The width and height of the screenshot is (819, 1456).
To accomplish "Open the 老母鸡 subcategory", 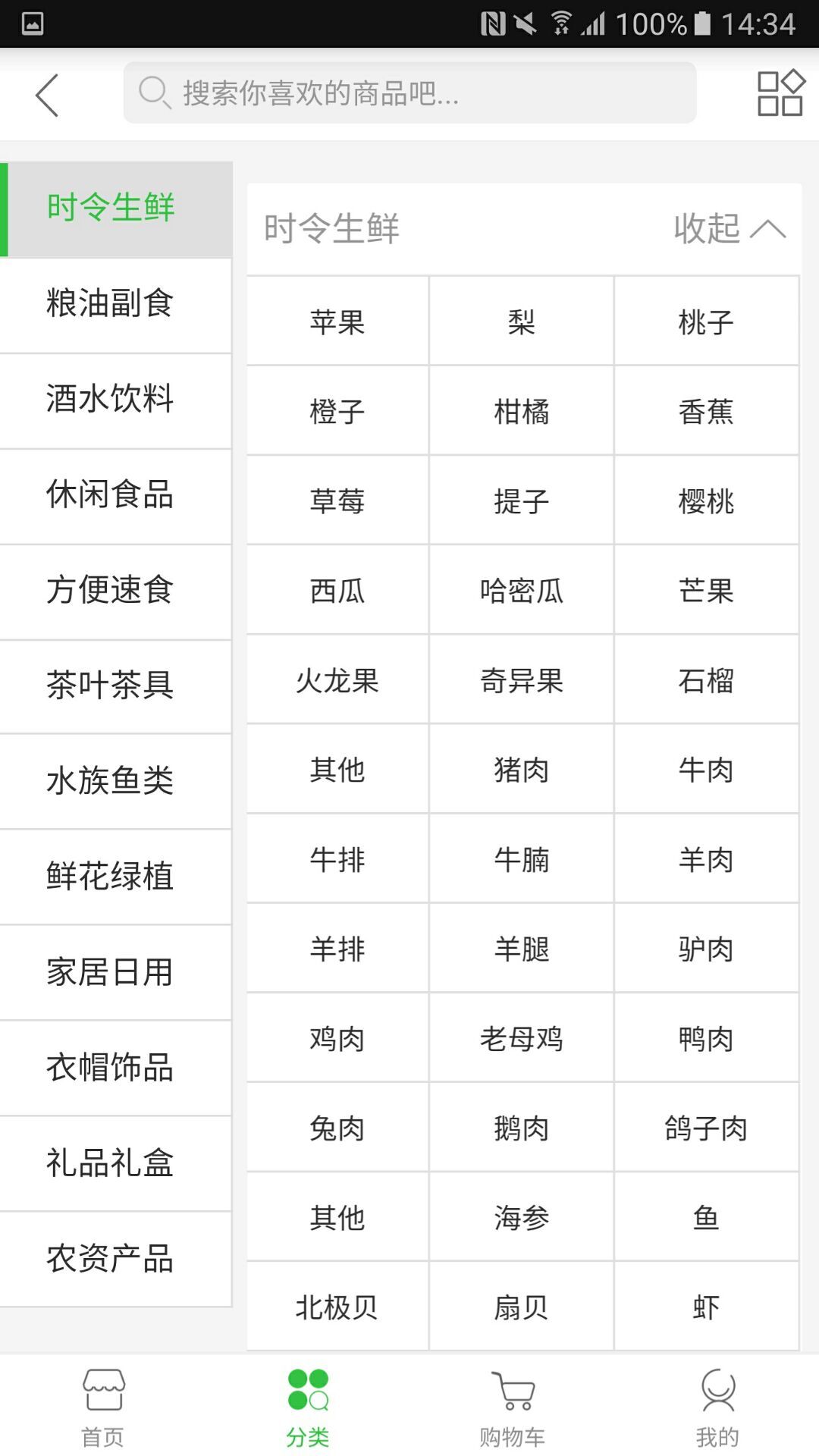I will 522,1038.
